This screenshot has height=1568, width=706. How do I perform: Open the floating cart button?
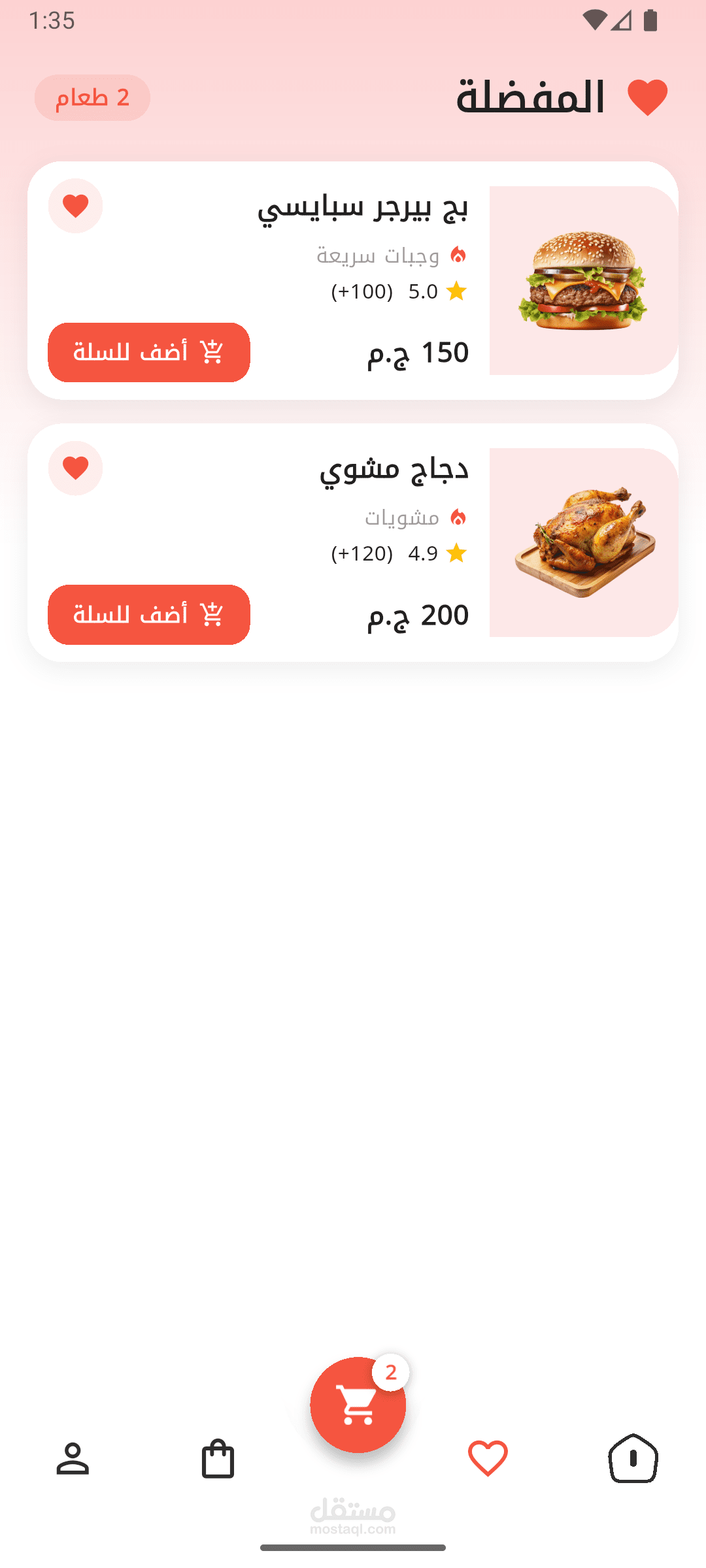tap(358, 1405)
